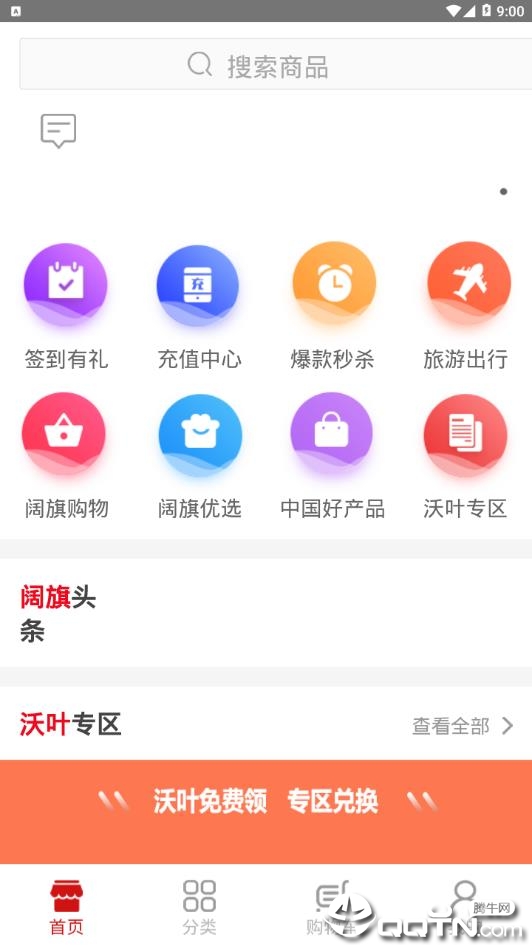This screenshot has height=946, width=532.
Task: Switch to the 分类 tab
Action: [199, 907]
